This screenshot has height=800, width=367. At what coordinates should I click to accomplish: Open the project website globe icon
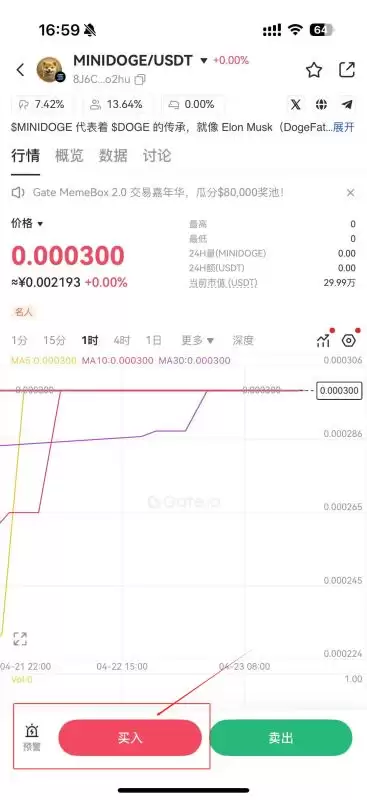(321, 105)
